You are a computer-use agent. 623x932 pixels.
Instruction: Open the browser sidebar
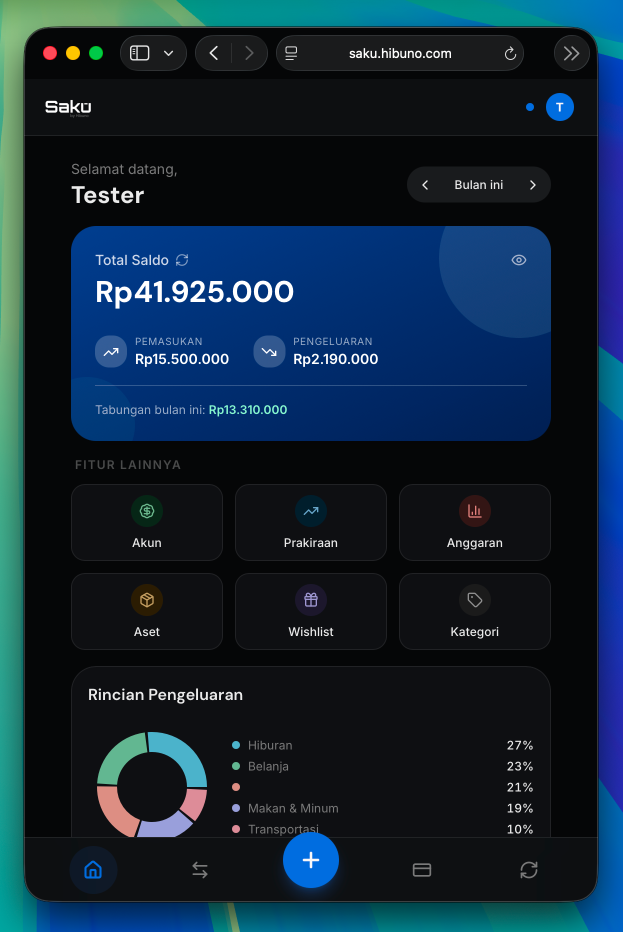pos(140,53)
